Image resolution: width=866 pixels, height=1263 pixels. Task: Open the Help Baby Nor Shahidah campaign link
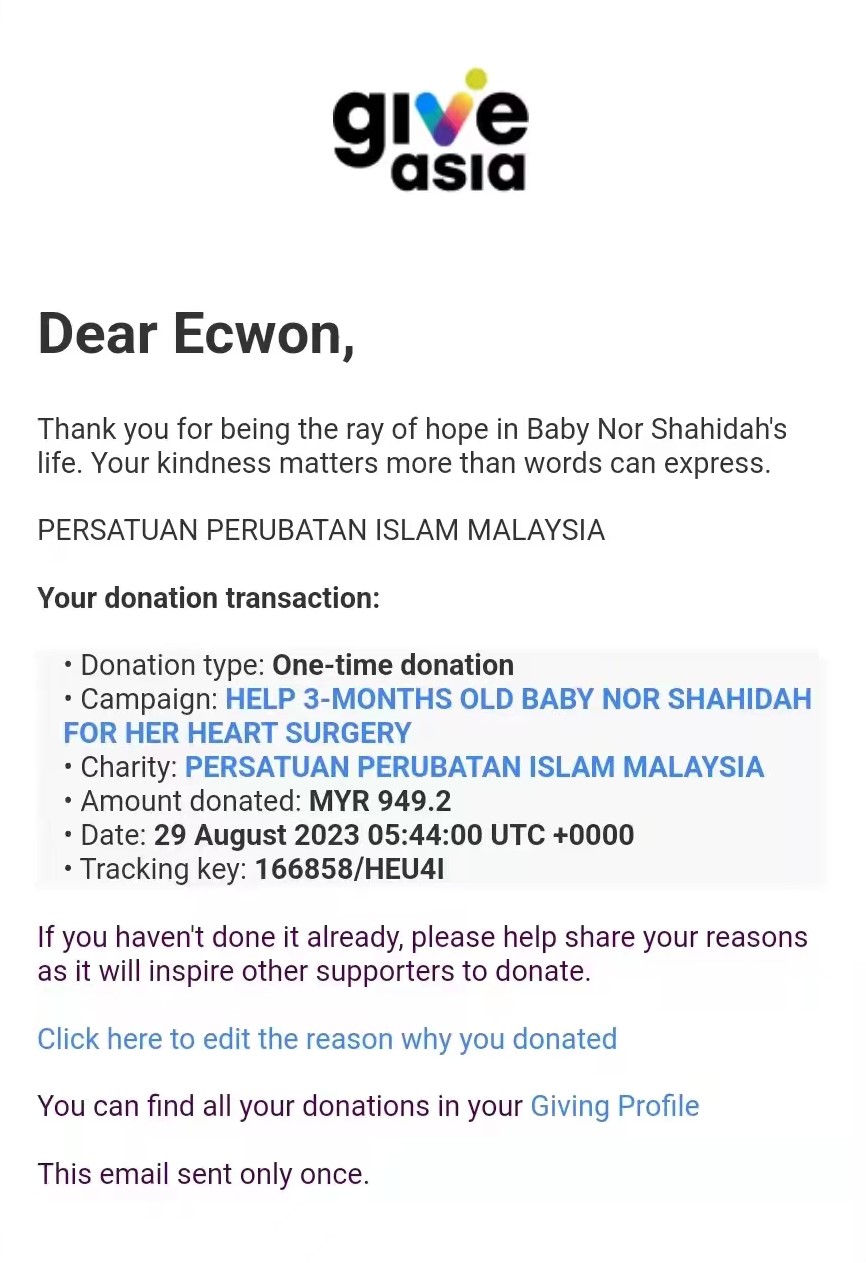(518, 699)
